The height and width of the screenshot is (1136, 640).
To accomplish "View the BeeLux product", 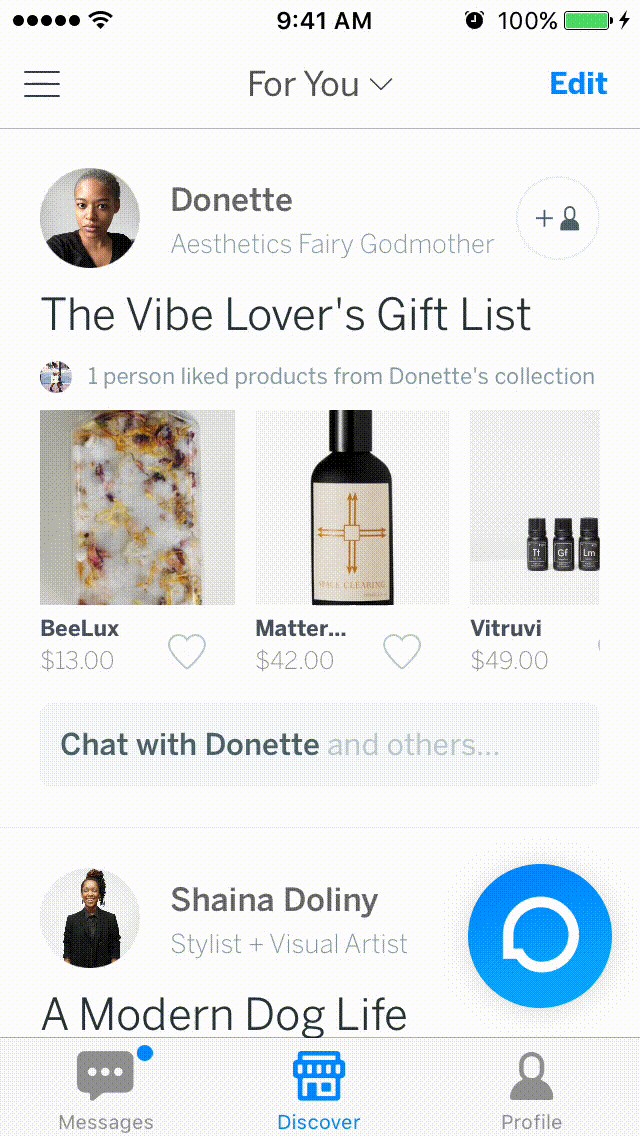I will [x=137, y=507].
